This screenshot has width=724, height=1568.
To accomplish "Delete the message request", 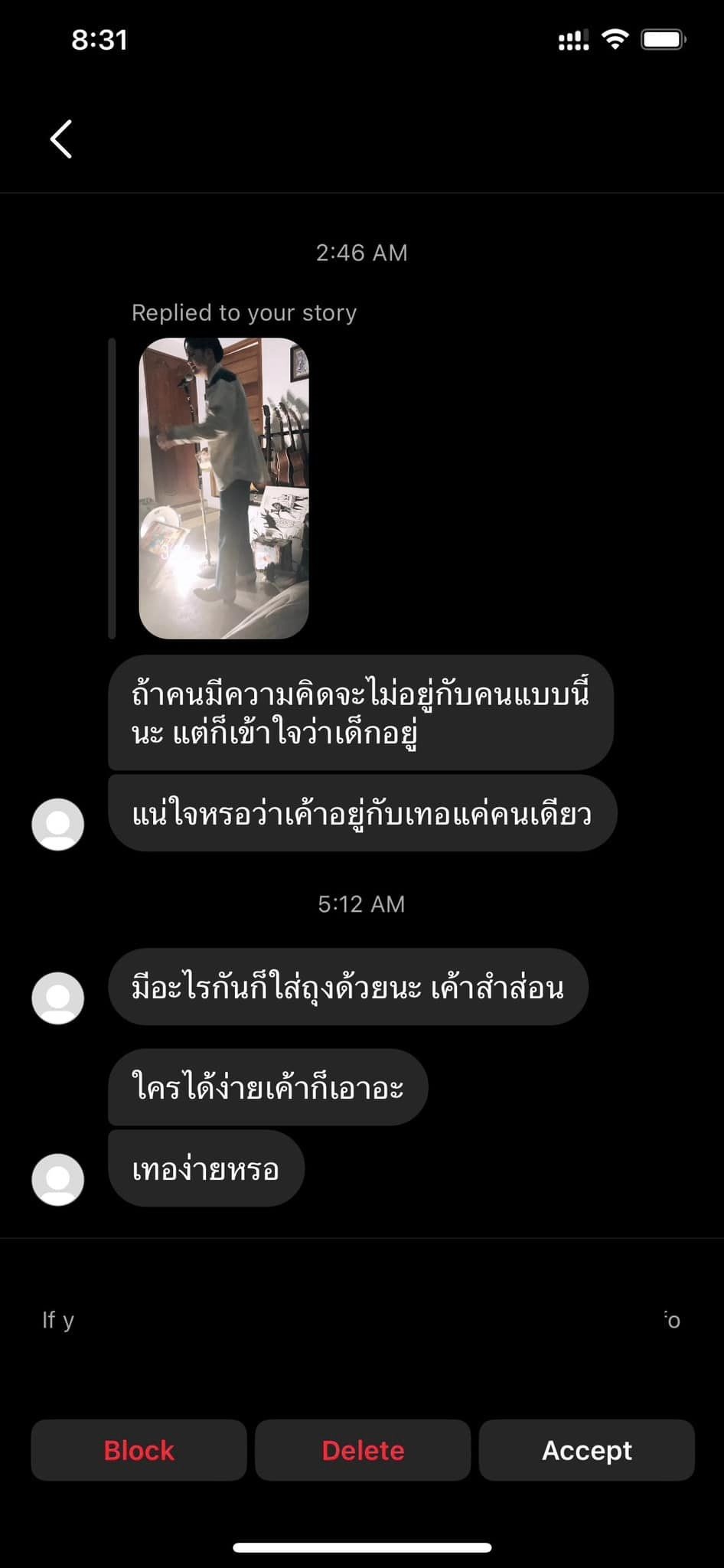I will tap(363, 1449).
